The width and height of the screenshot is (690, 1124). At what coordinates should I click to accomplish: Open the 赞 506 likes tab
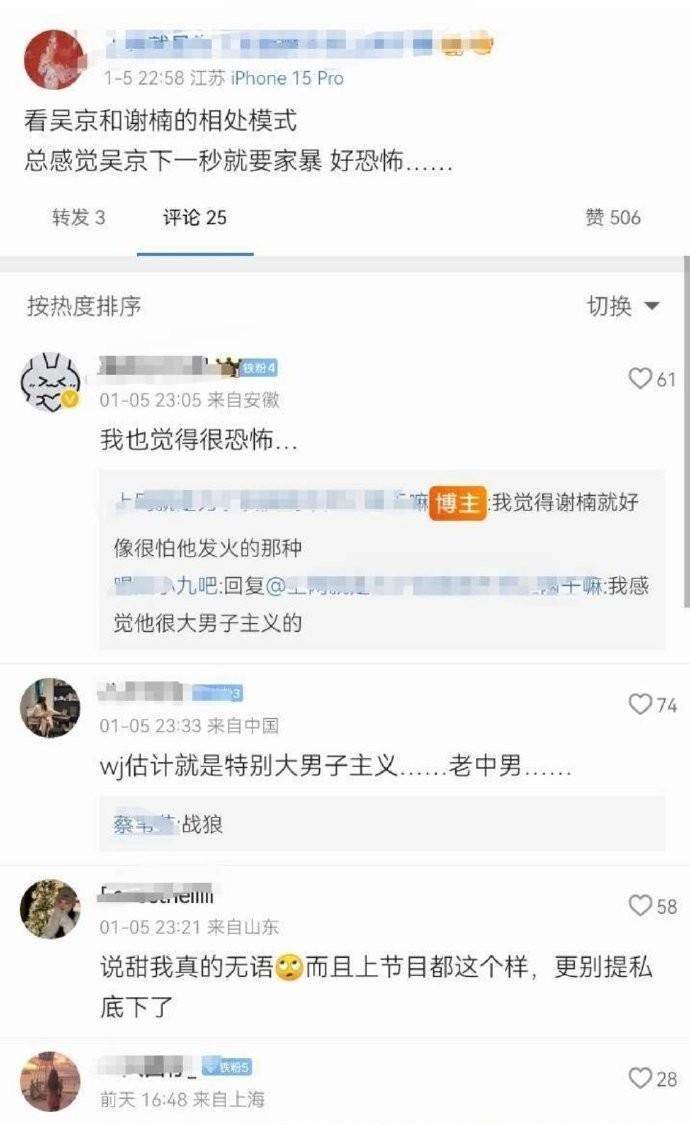tap(612, 217)
